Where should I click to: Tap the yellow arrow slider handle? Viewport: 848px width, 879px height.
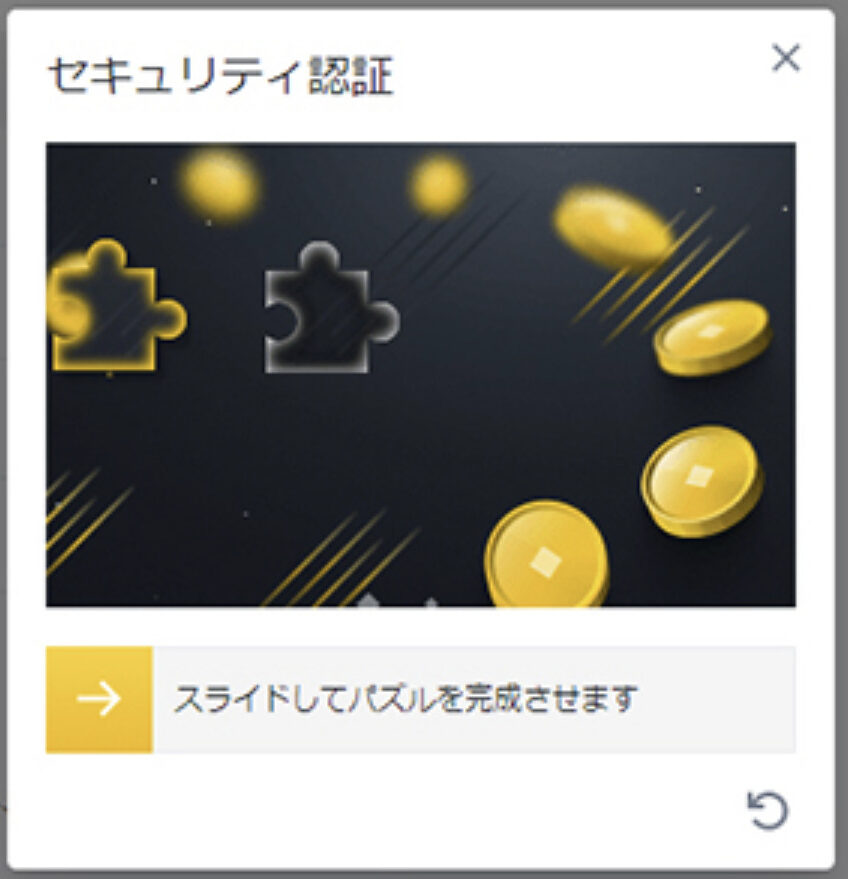(99, 699)
